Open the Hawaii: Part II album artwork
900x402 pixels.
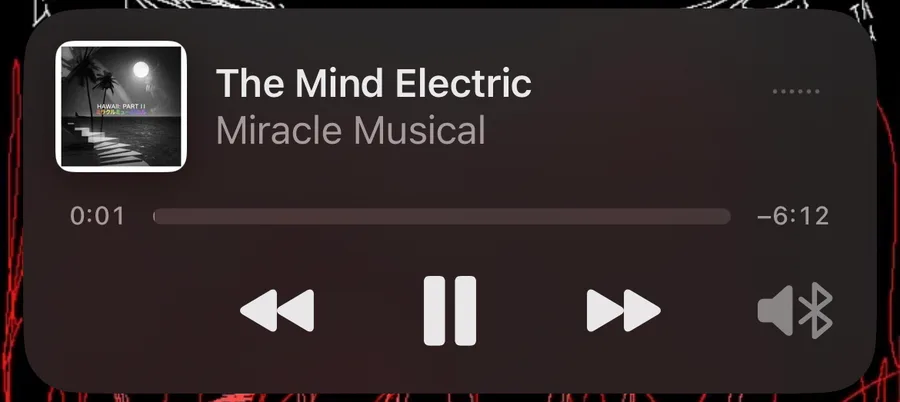pyautogui.click(x=121, y=106)
